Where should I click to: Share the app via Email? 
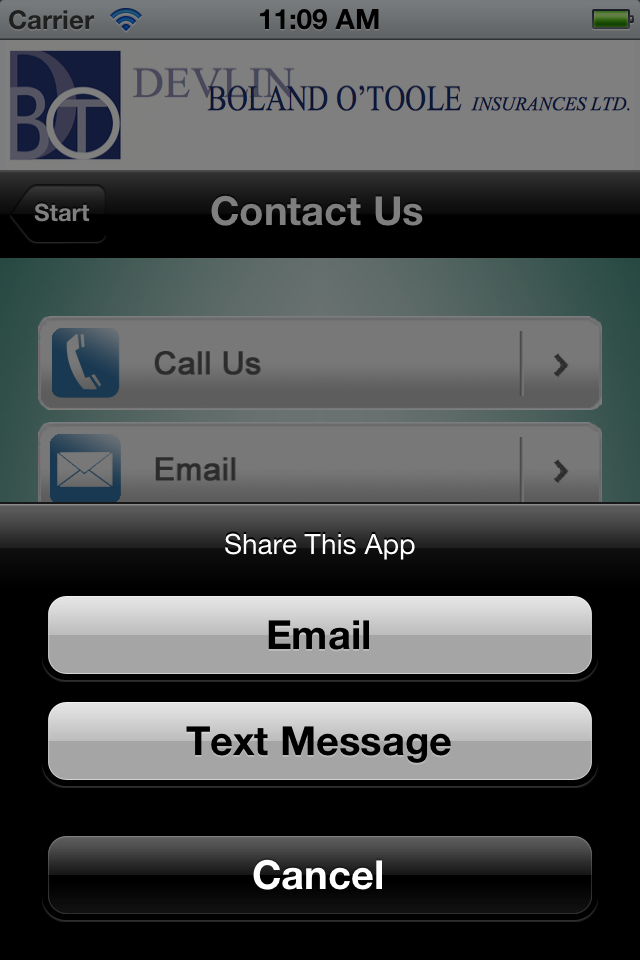point(320,636)
